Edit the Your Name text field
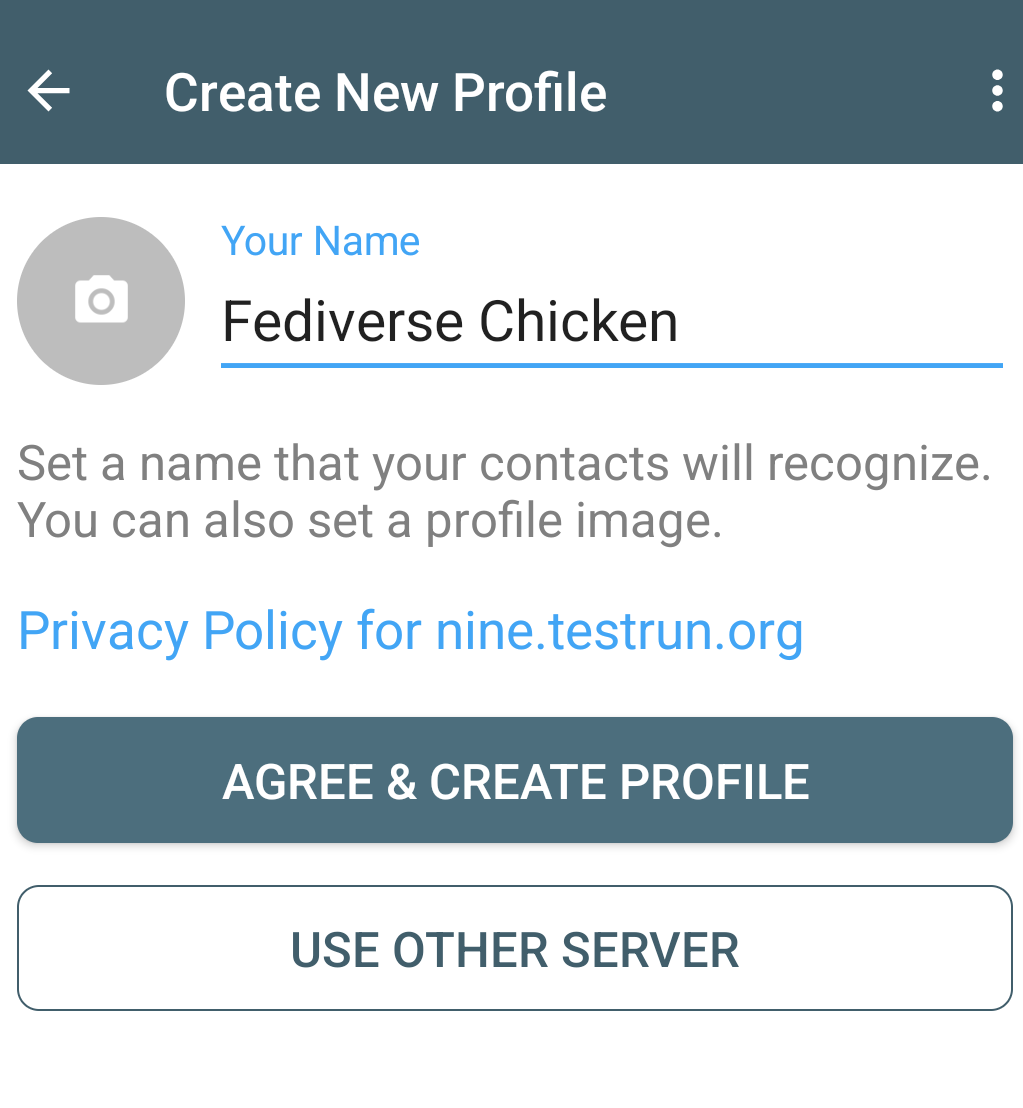The height and width of the screenshot is (1108, 1023). (x=610, y=322)
